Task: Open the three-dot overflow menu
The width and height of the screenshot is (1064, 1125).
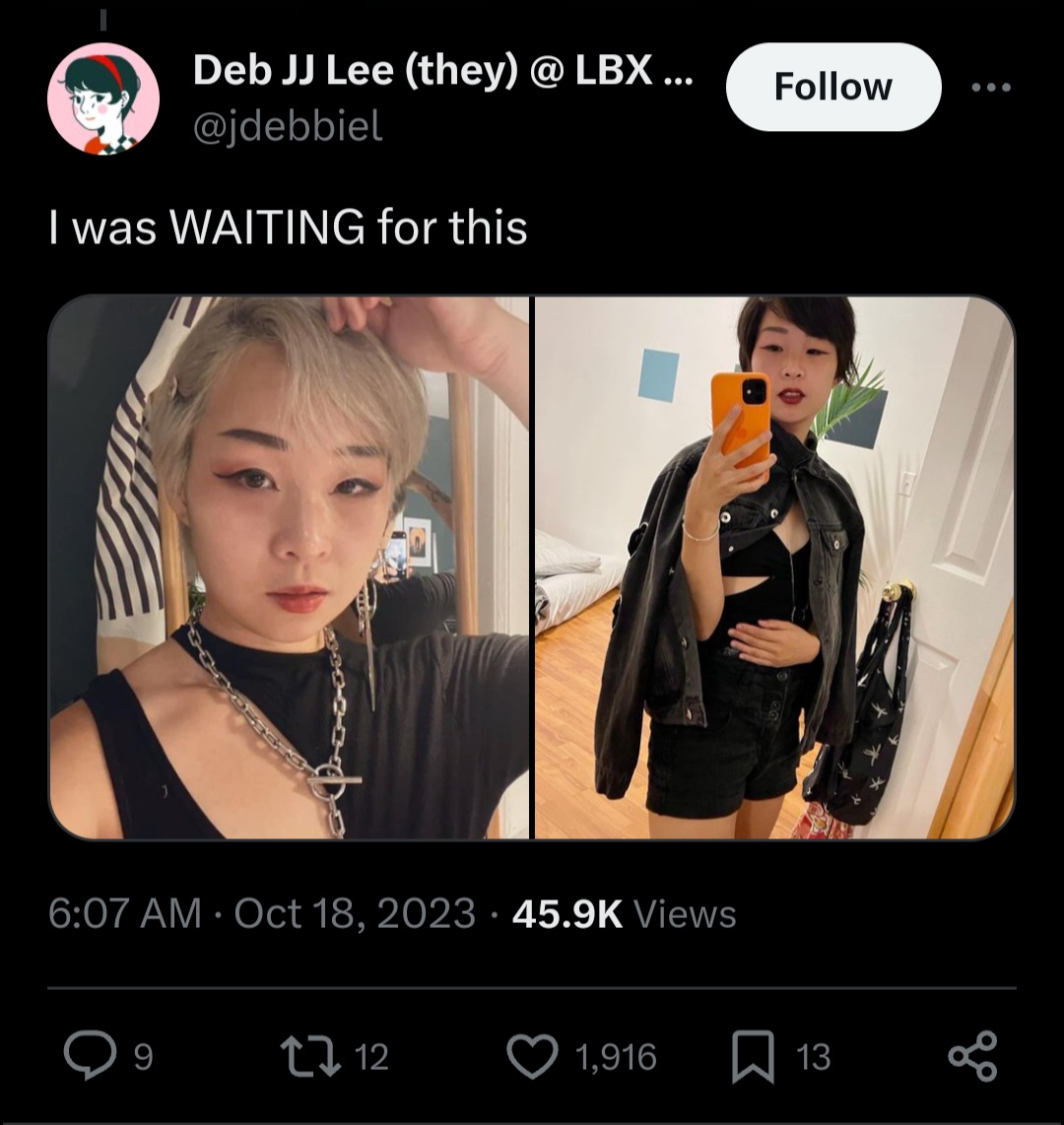Action: coord(991,88)
